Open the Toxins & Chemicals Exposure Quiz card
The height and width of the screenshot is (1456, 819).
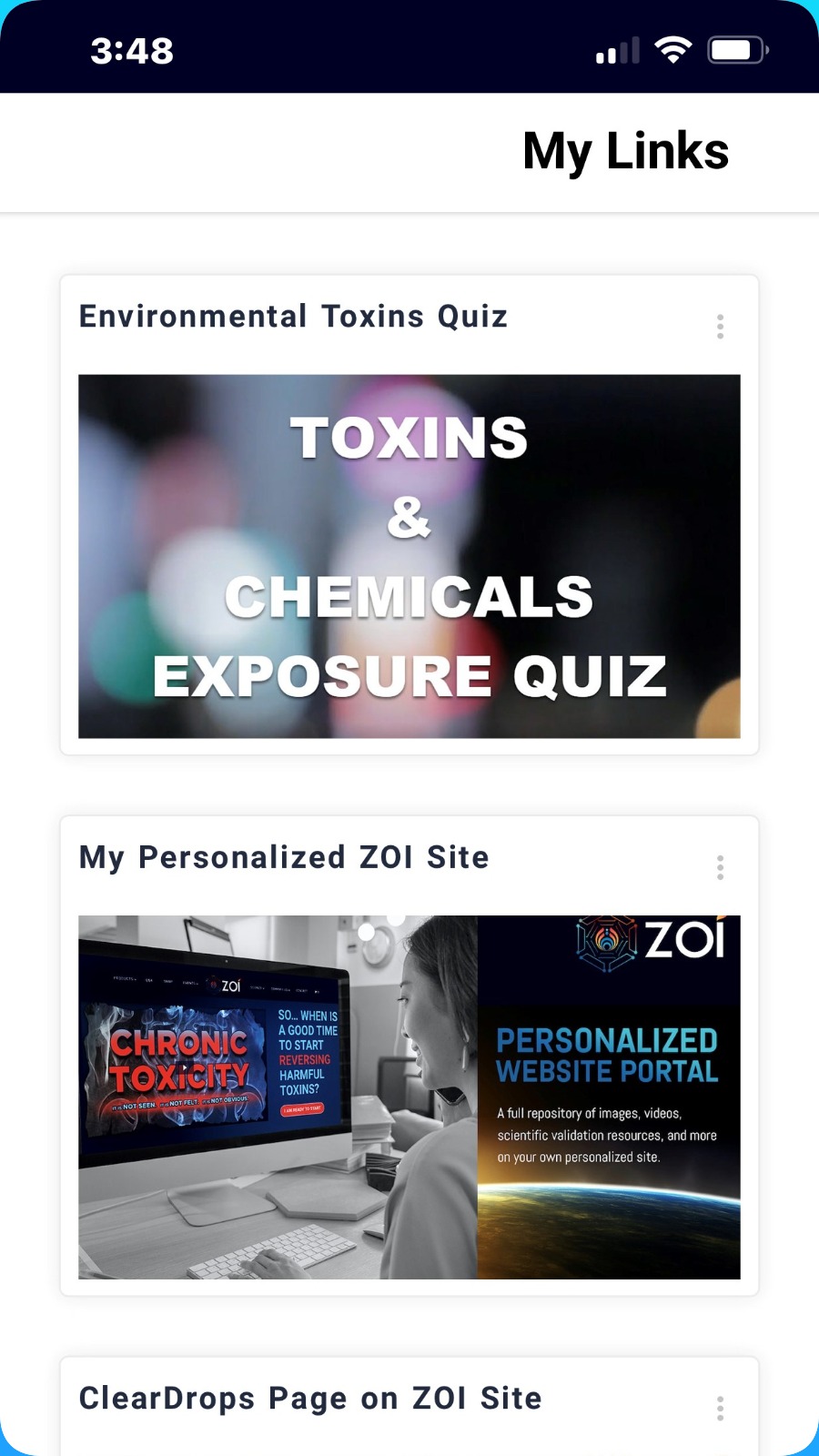(409, 556)
